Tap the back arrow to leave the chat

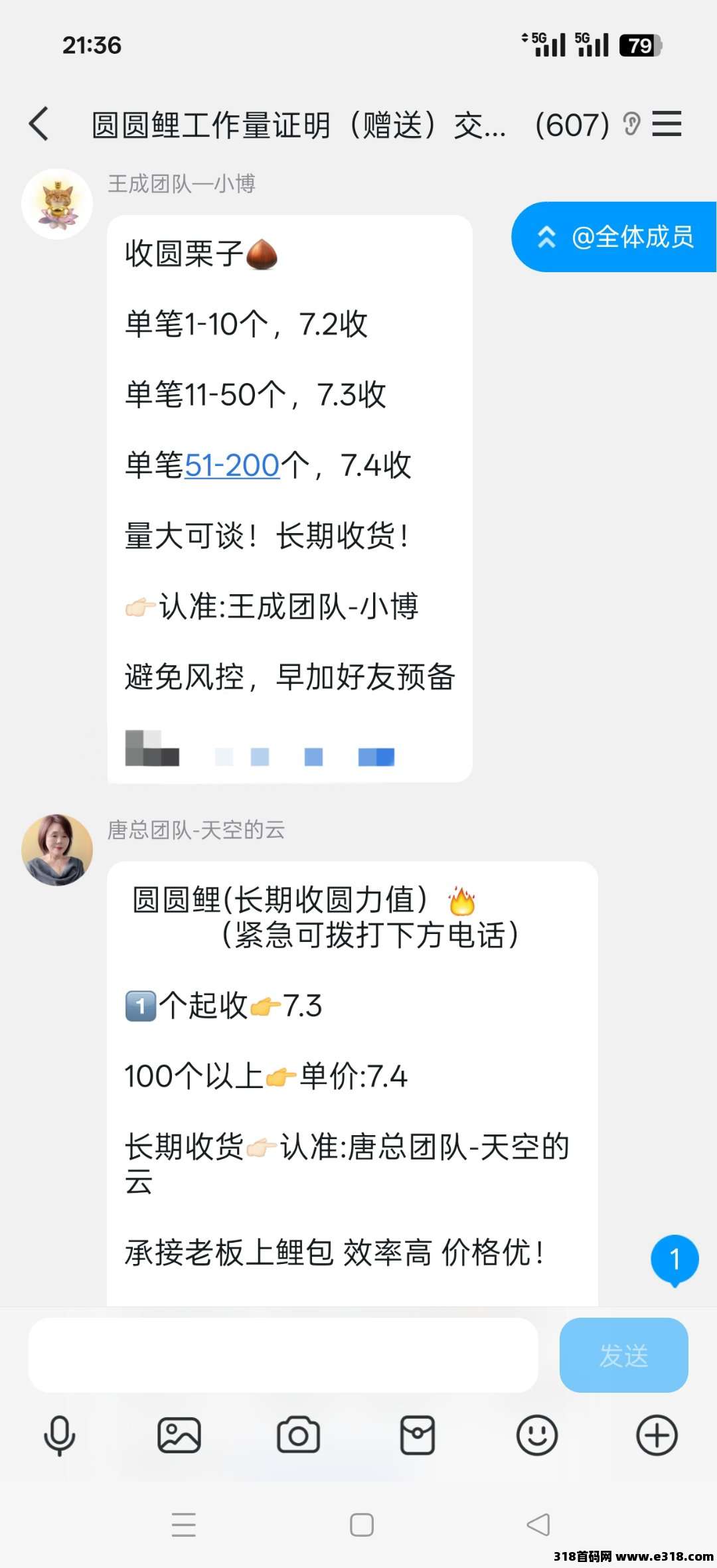[39, 123]
